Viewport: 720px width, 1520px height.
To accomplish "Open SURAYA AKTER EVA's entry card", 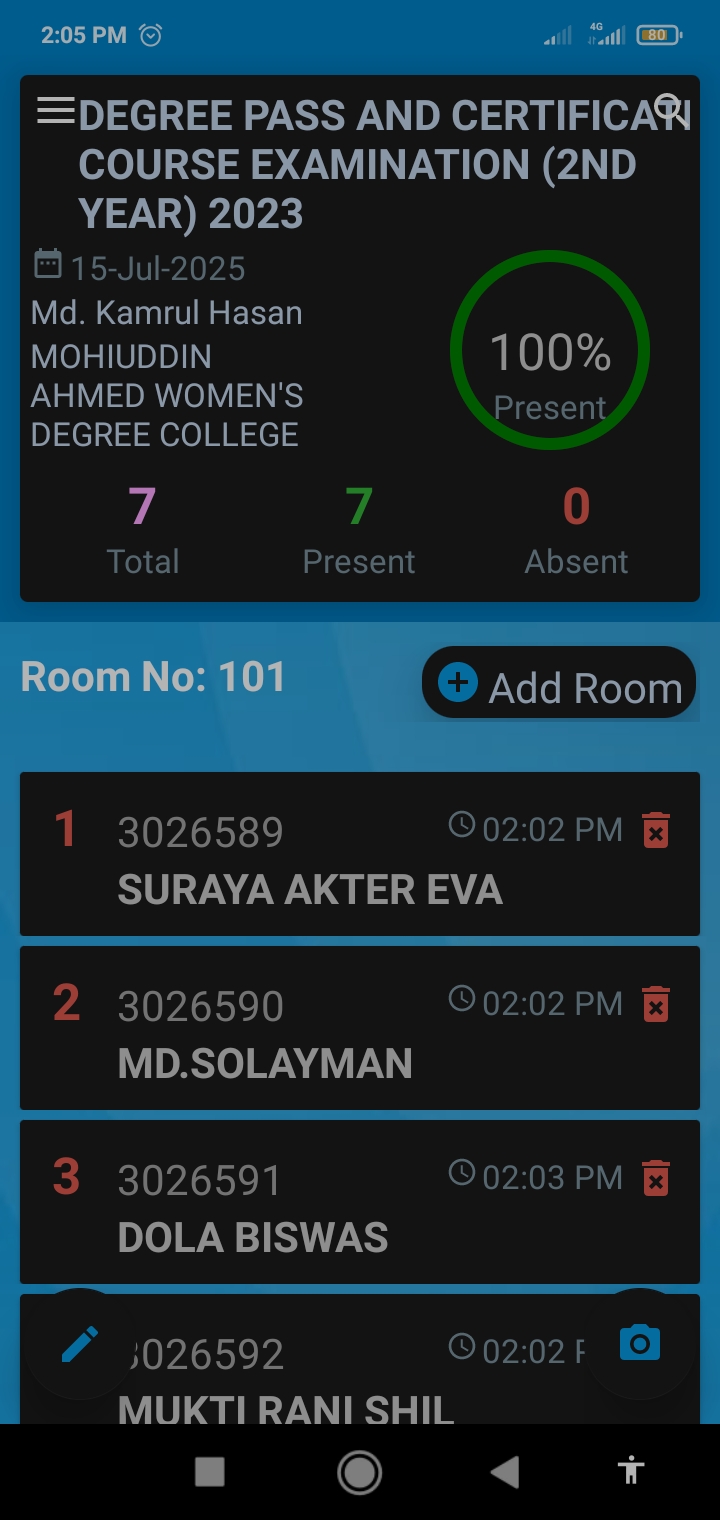I will [360, 854].
